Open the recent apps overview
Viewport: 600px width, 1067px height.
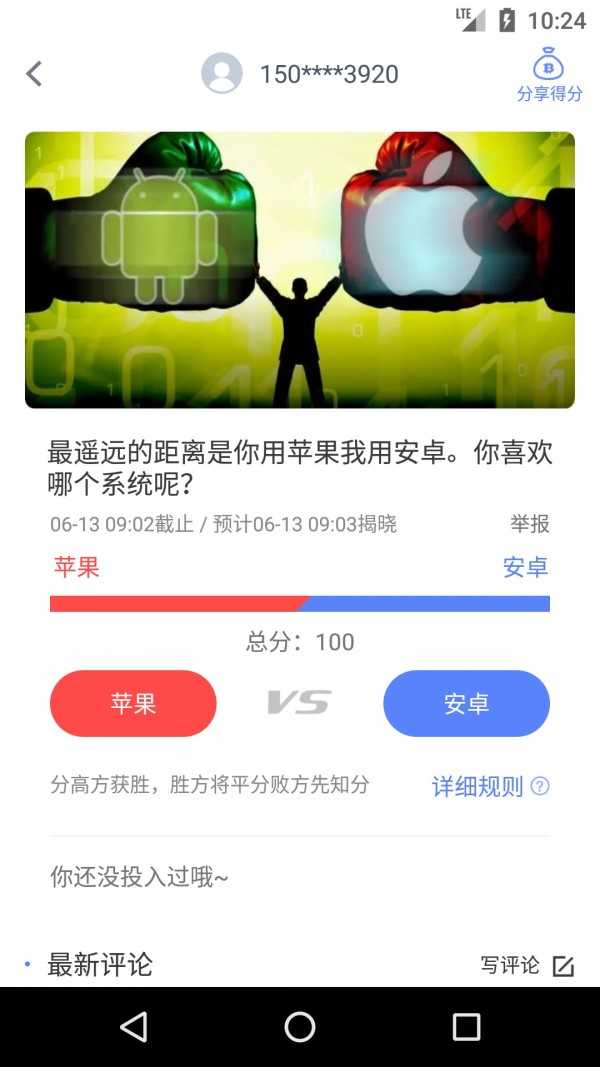coord(466,1027)
